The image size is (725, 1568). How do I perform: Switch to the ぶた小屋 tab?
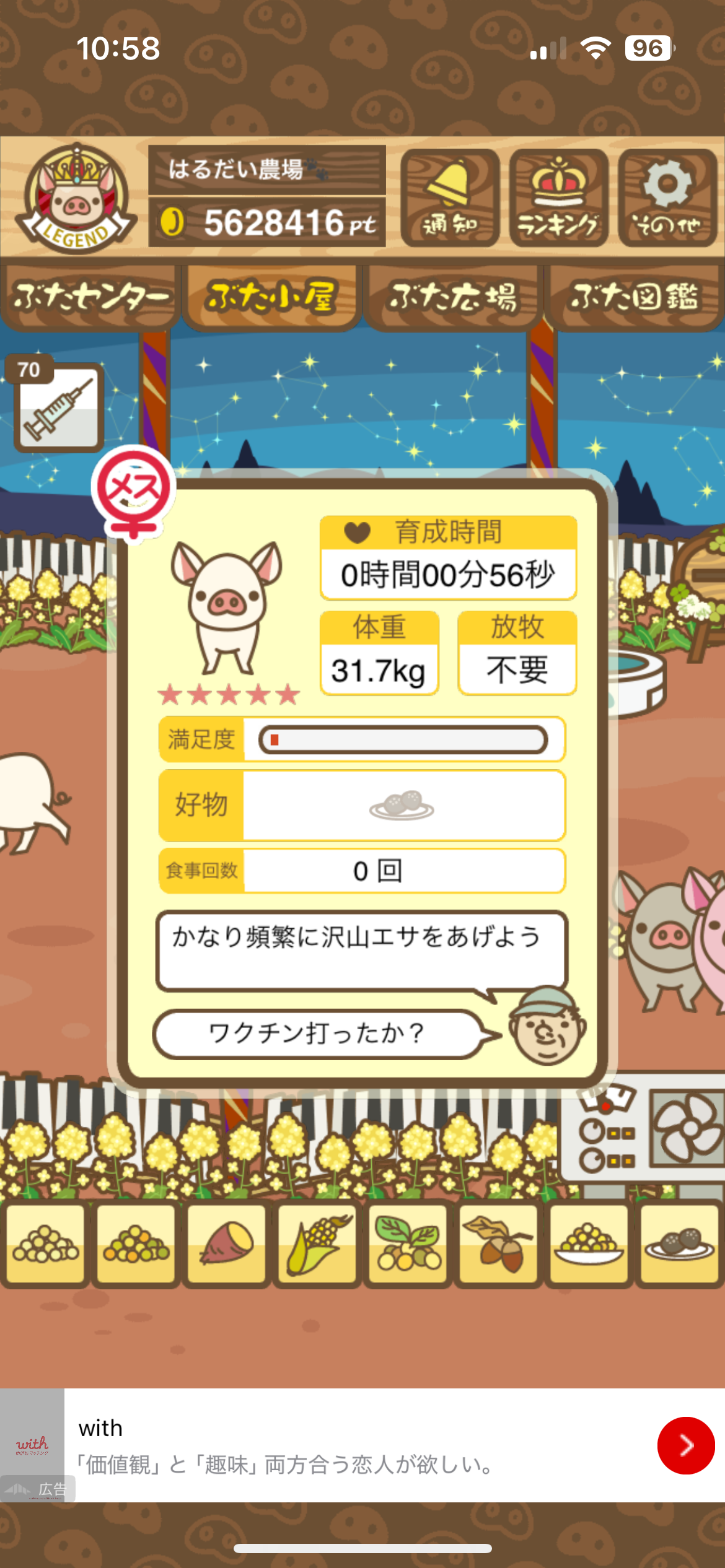pyautogui.click(x=271, y=297)
